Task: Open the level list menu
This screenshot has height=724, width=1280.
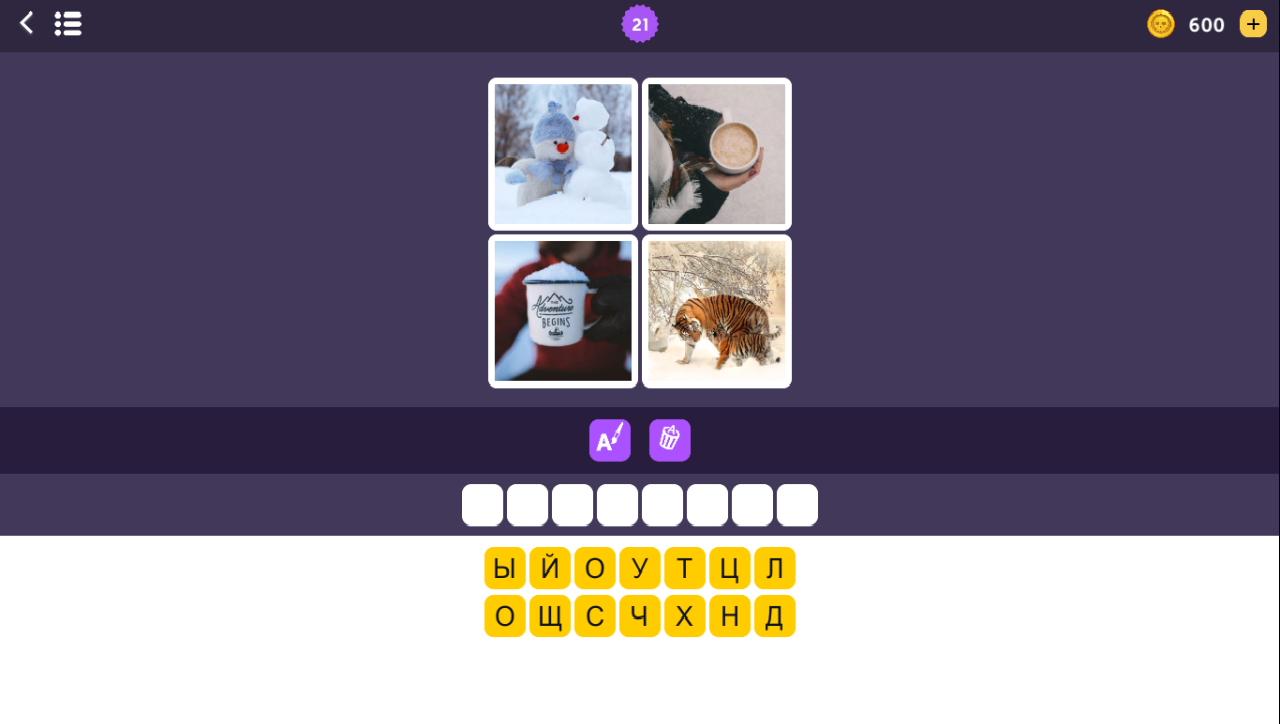Action: pos(68,24)
